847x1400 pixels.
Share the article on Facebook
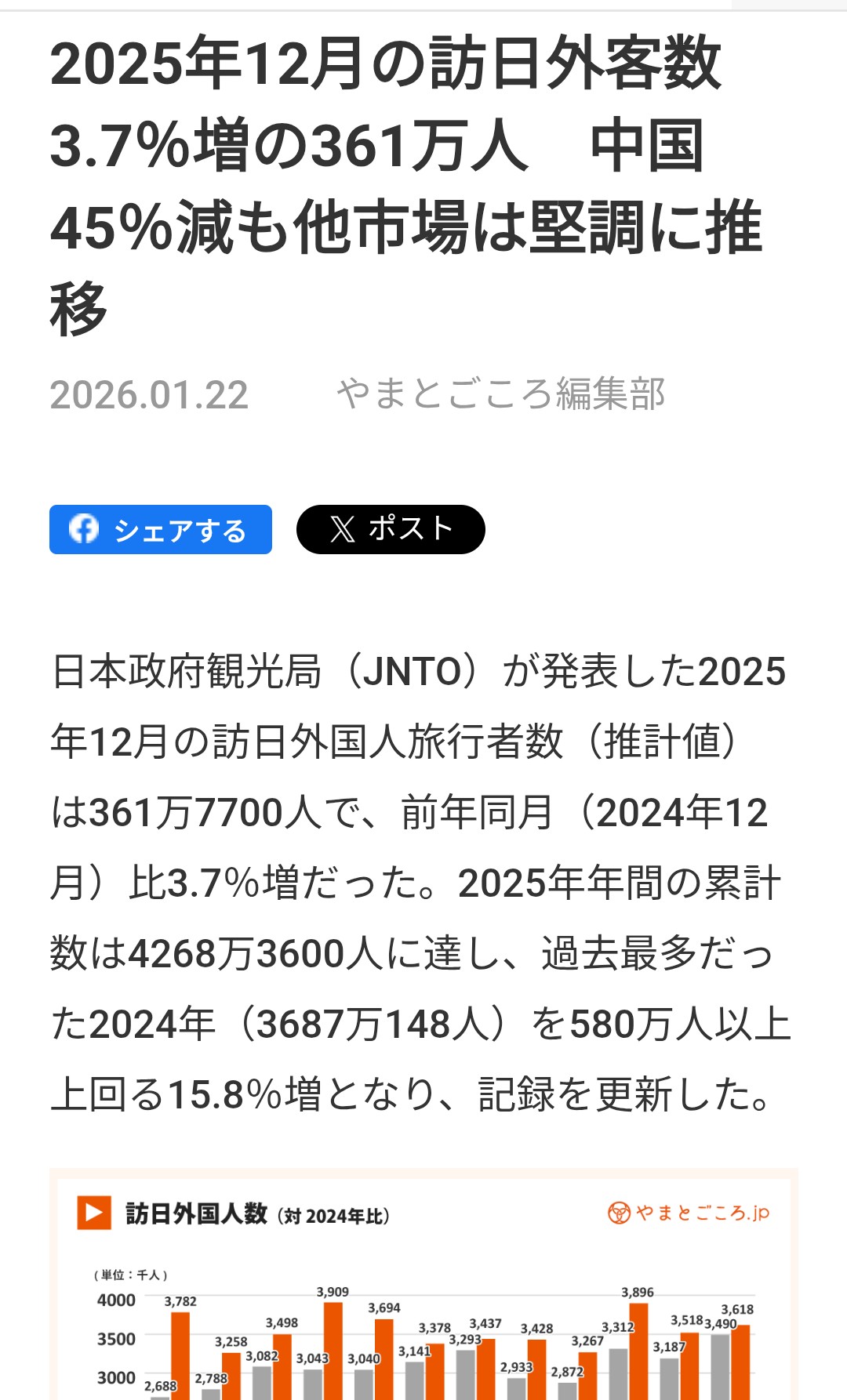(x=161, y=530)
